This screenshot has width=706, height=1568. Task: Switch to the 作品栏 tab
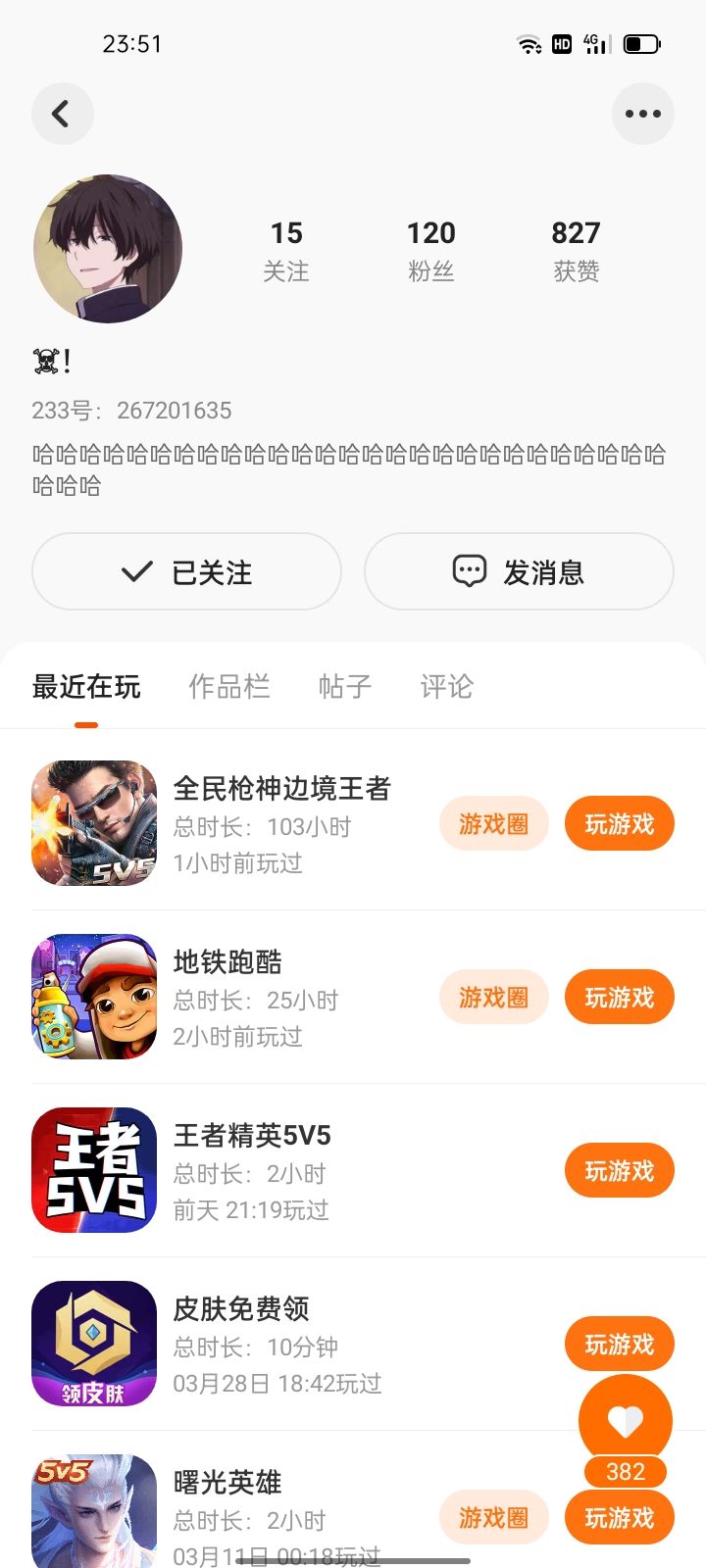228,686
